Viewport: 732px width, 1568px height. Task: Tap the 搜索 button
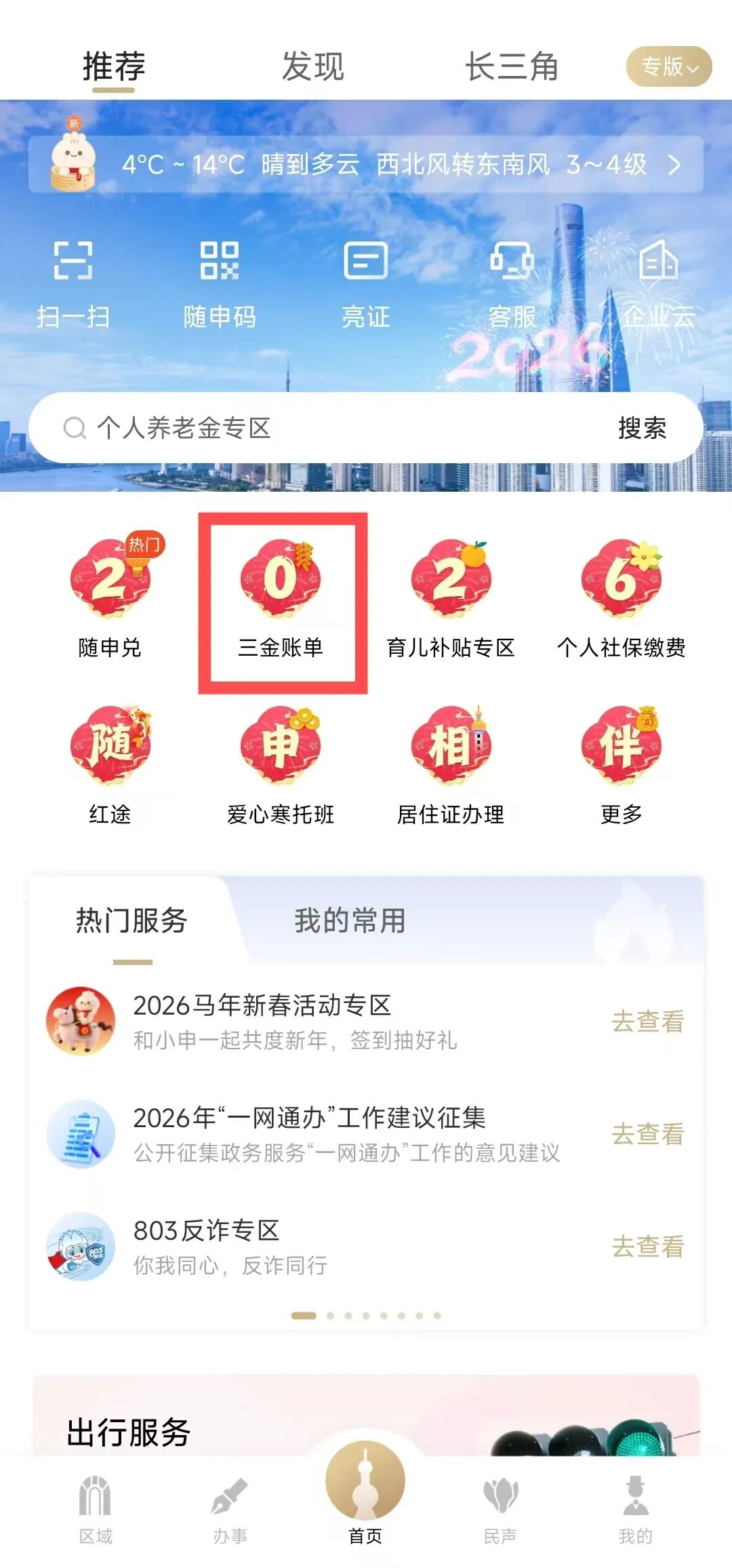click(x=642, y=428)
